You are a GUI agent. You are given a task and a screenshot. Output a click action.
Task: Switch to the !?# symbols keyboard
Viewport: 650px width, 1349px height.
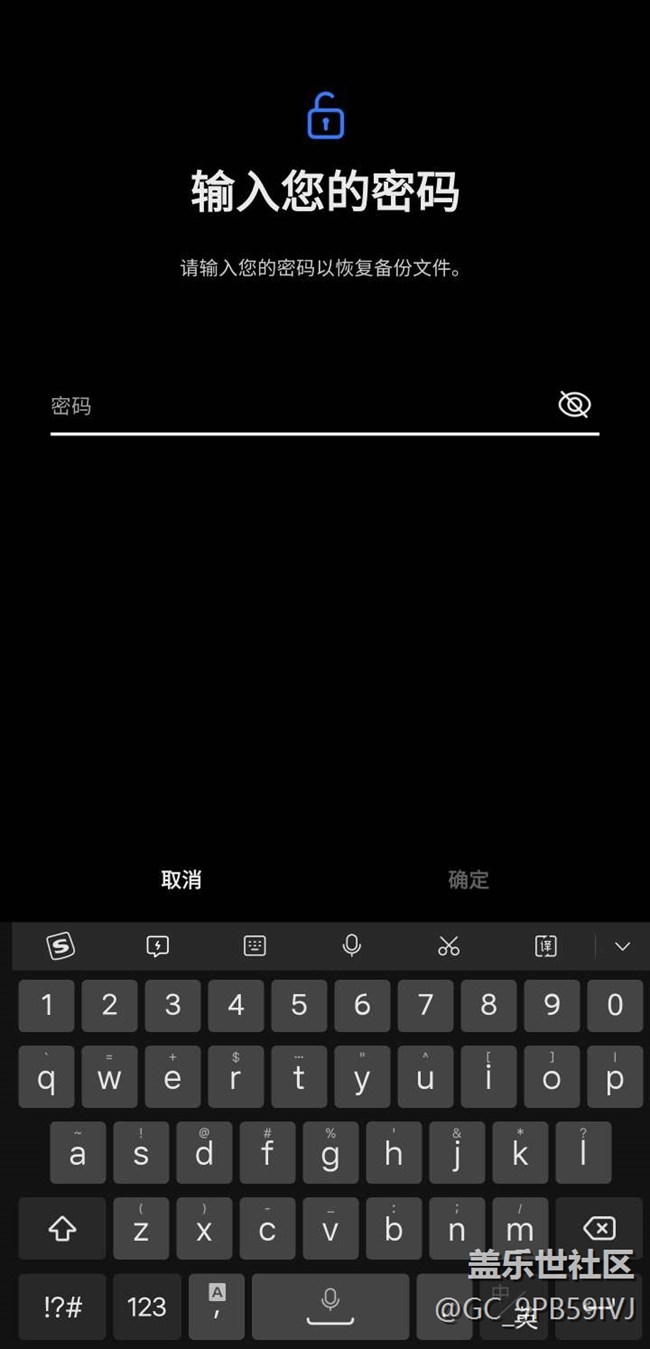point(62,1306)
